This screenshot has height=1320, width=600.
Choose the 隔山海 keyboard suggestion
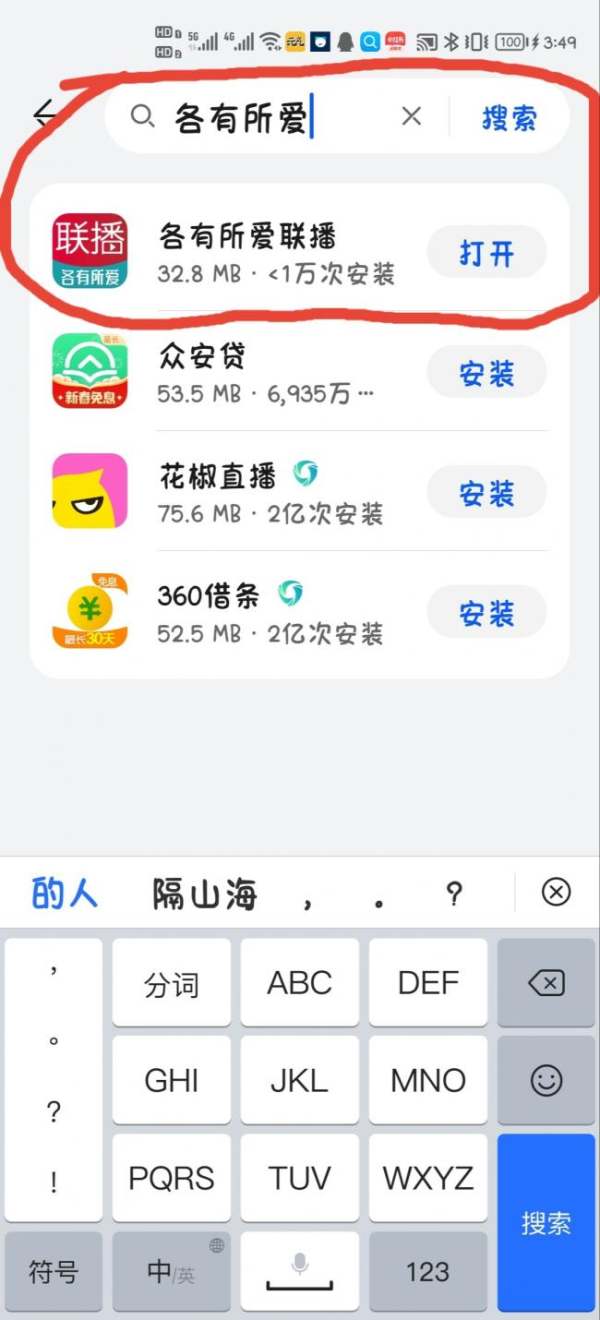pos(205,894)
